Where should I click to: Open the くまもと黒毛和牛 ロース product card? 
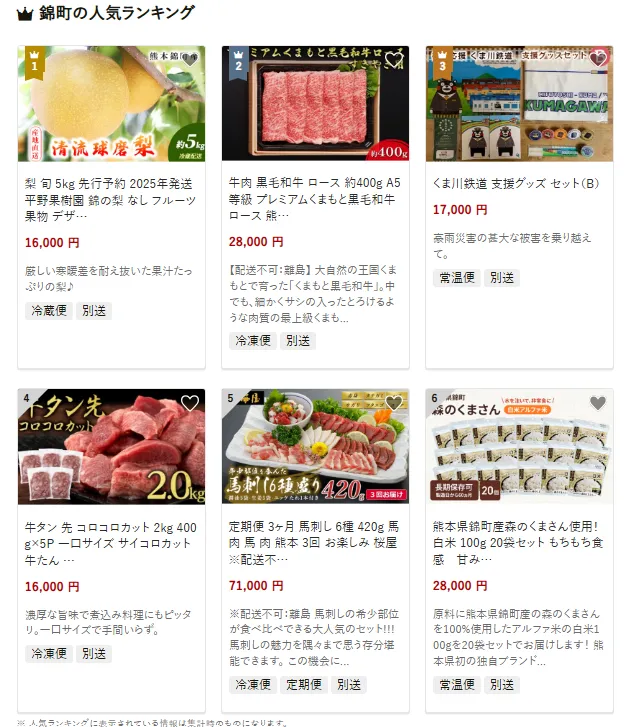click(314, 104)
